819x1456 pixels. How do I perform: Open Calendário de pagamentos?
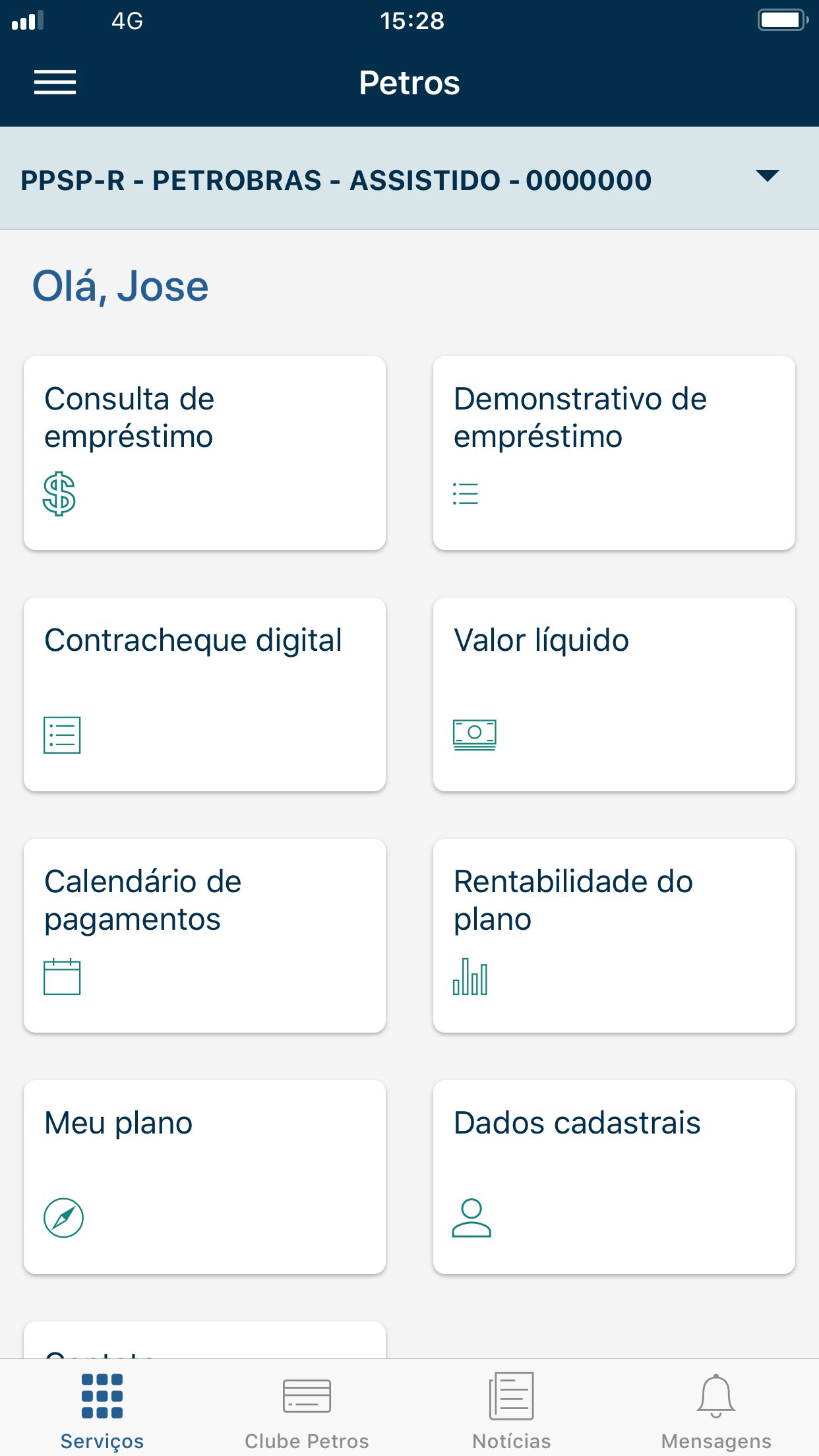[204, 936]
